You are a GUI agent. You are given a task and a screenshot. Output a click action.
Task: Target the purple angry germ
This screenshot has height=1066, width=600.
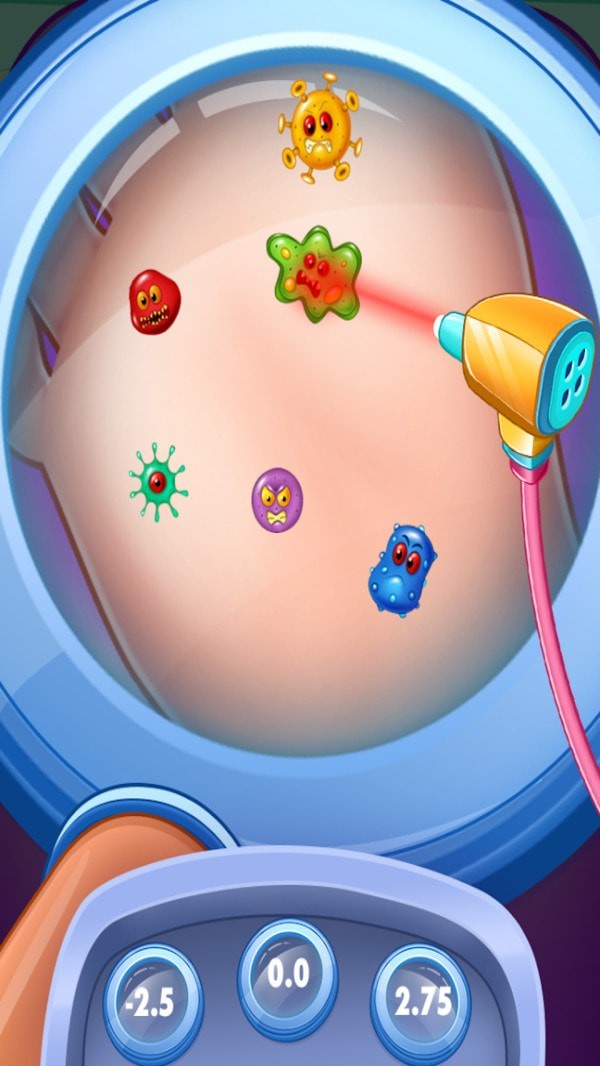click(277, 499)
